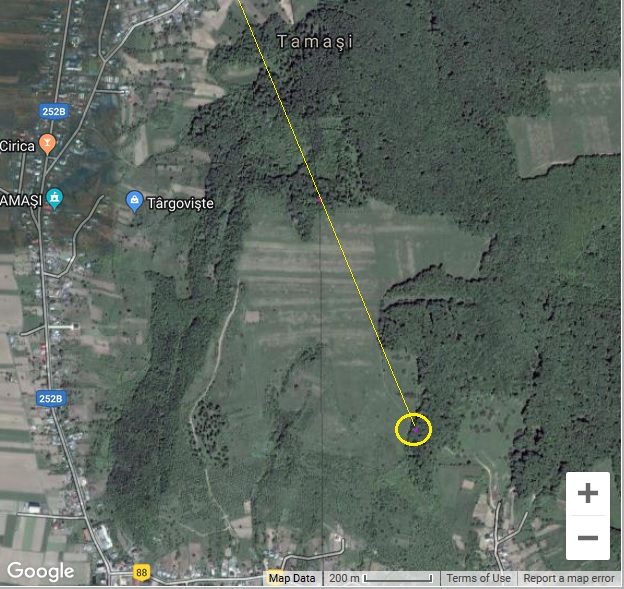Open the Cirica restaurant marker
The width and height of the screenshot is (624, 589).
(x=47, y=145)
